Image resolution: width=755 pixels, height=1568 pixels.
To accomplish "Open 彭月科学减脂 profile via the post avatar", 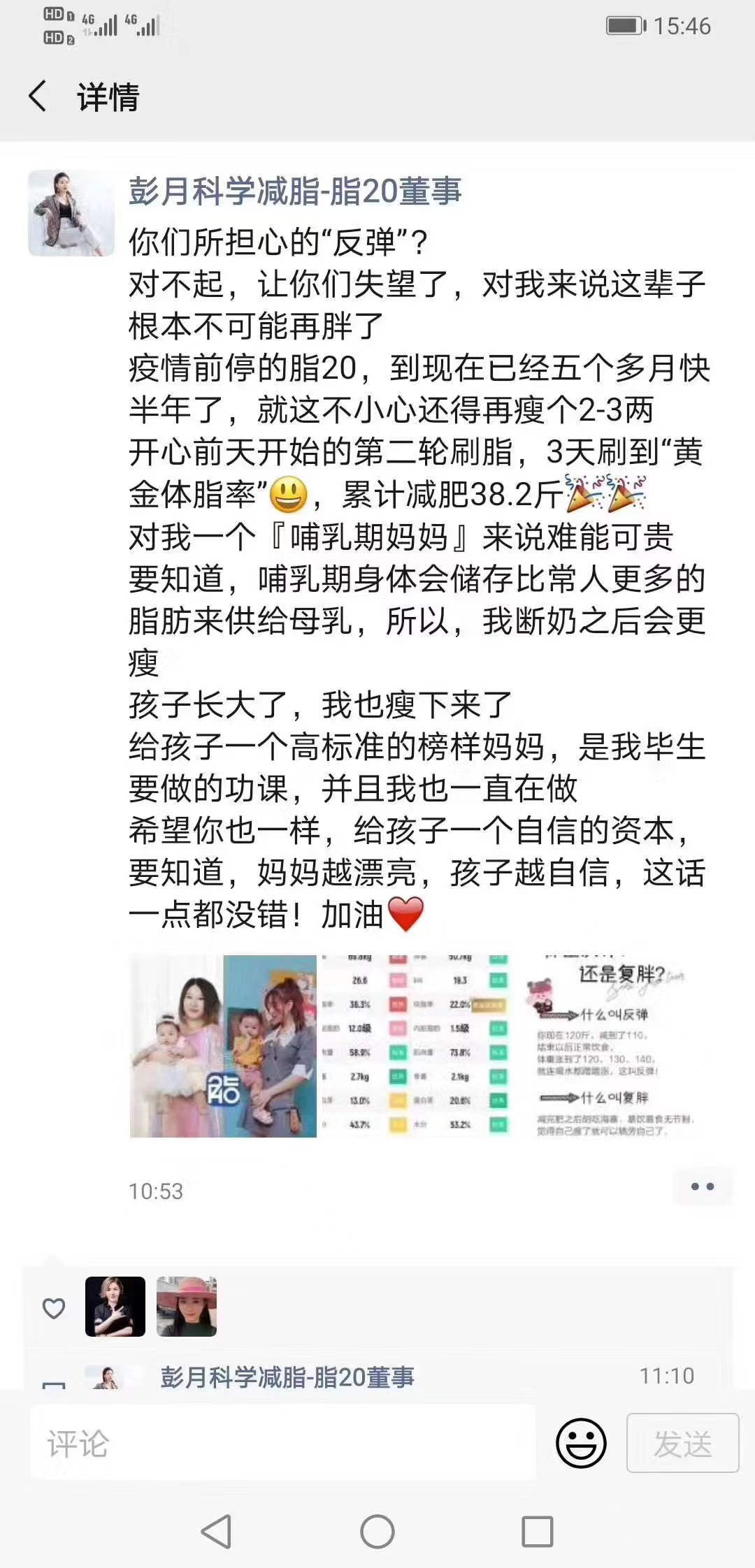I will (x=71, y=213).
